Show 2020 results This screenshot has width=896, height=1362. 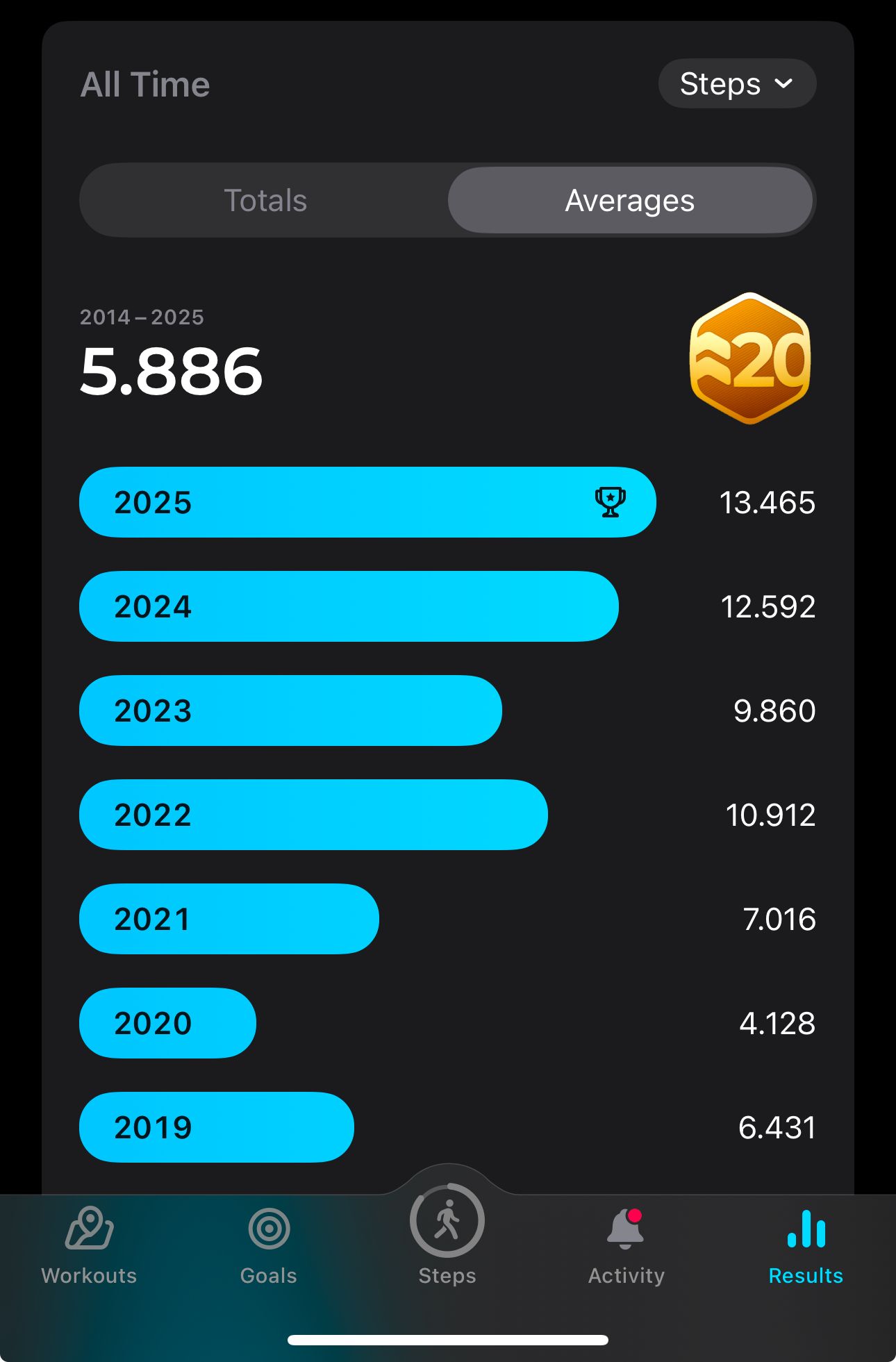click(167, 1023)
